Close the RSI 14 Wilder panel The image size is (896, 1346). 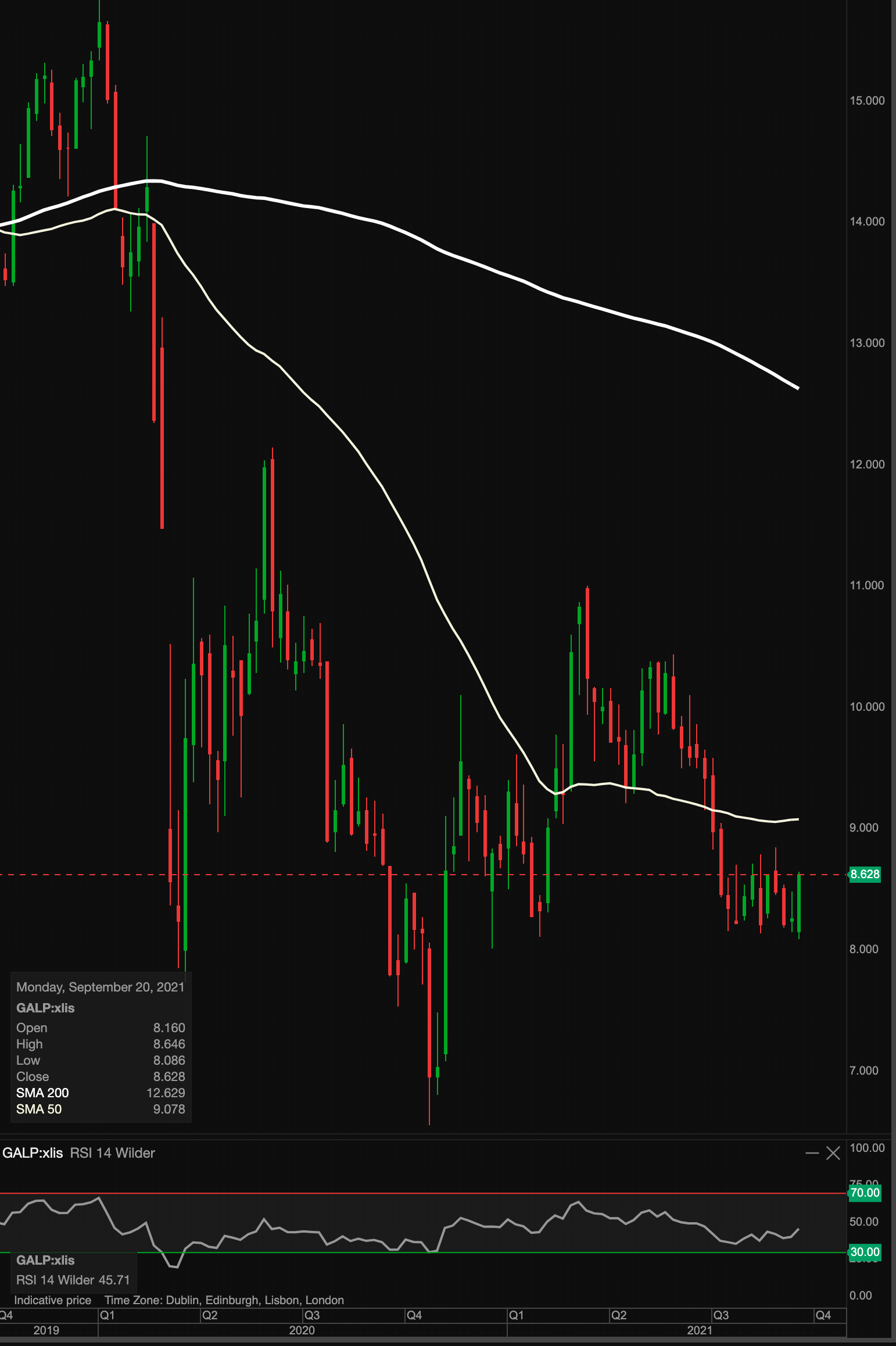coord(833,1153)
